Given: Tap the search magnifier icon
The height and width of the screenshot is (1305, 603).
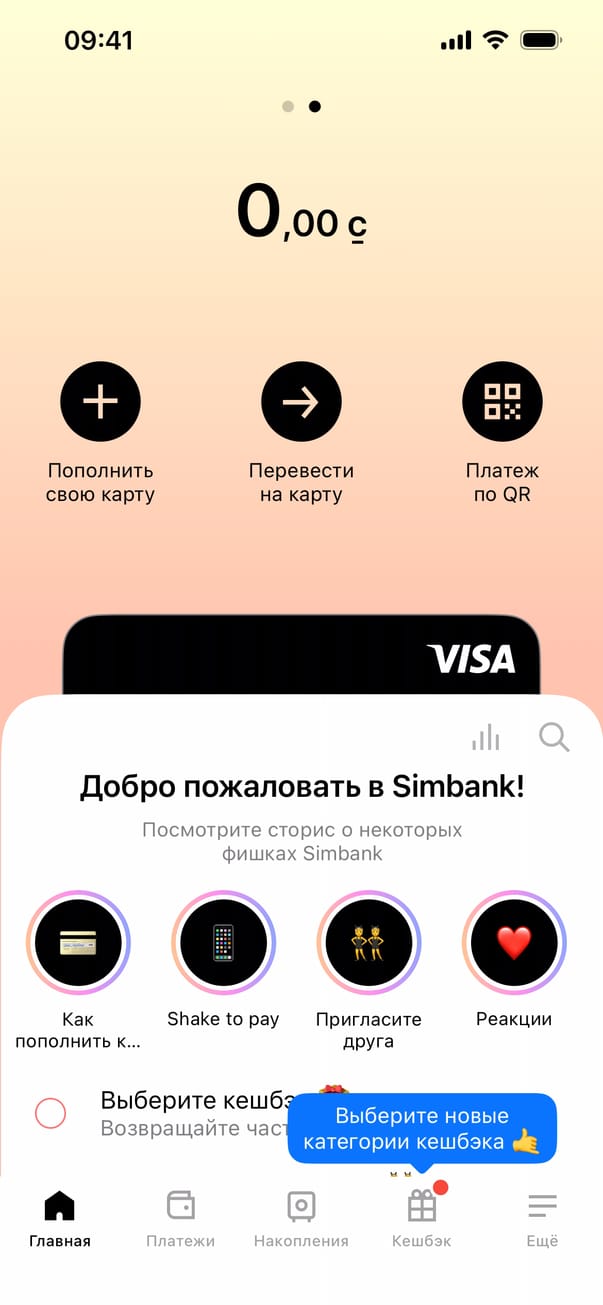Looking at the screenshot, I should coord(553,738).
